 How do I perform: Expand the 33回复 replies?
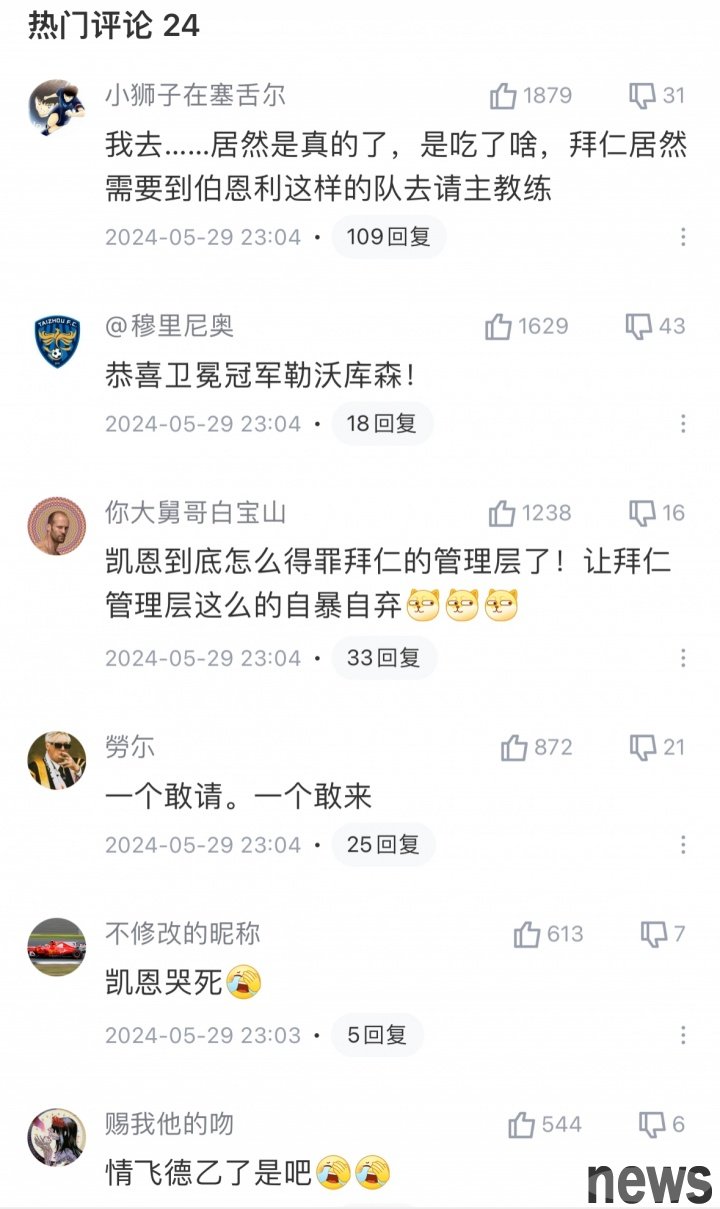point(383,658)
